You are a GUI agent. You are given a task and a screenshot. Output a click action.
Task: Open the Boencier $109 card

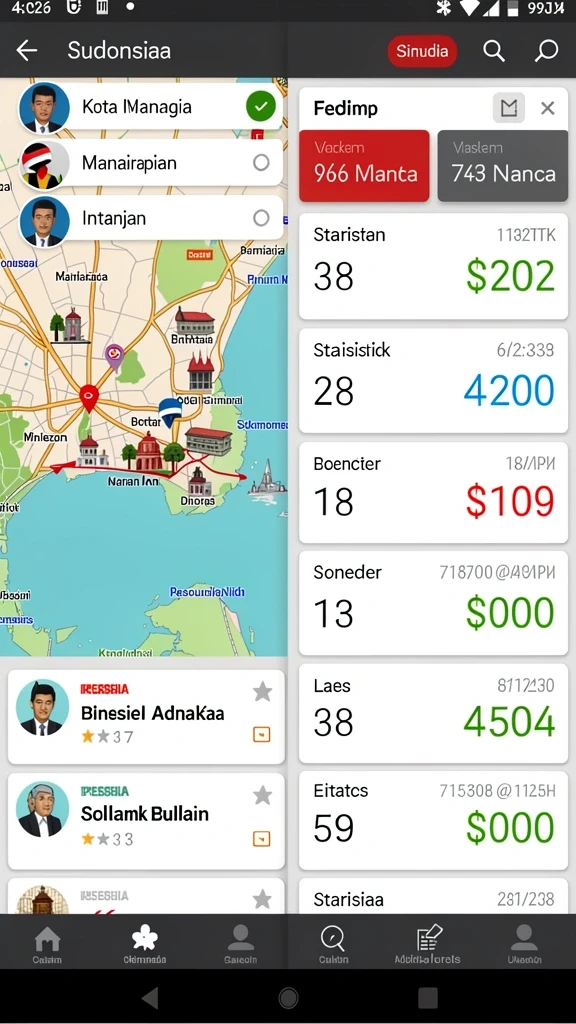coord(434,492)
